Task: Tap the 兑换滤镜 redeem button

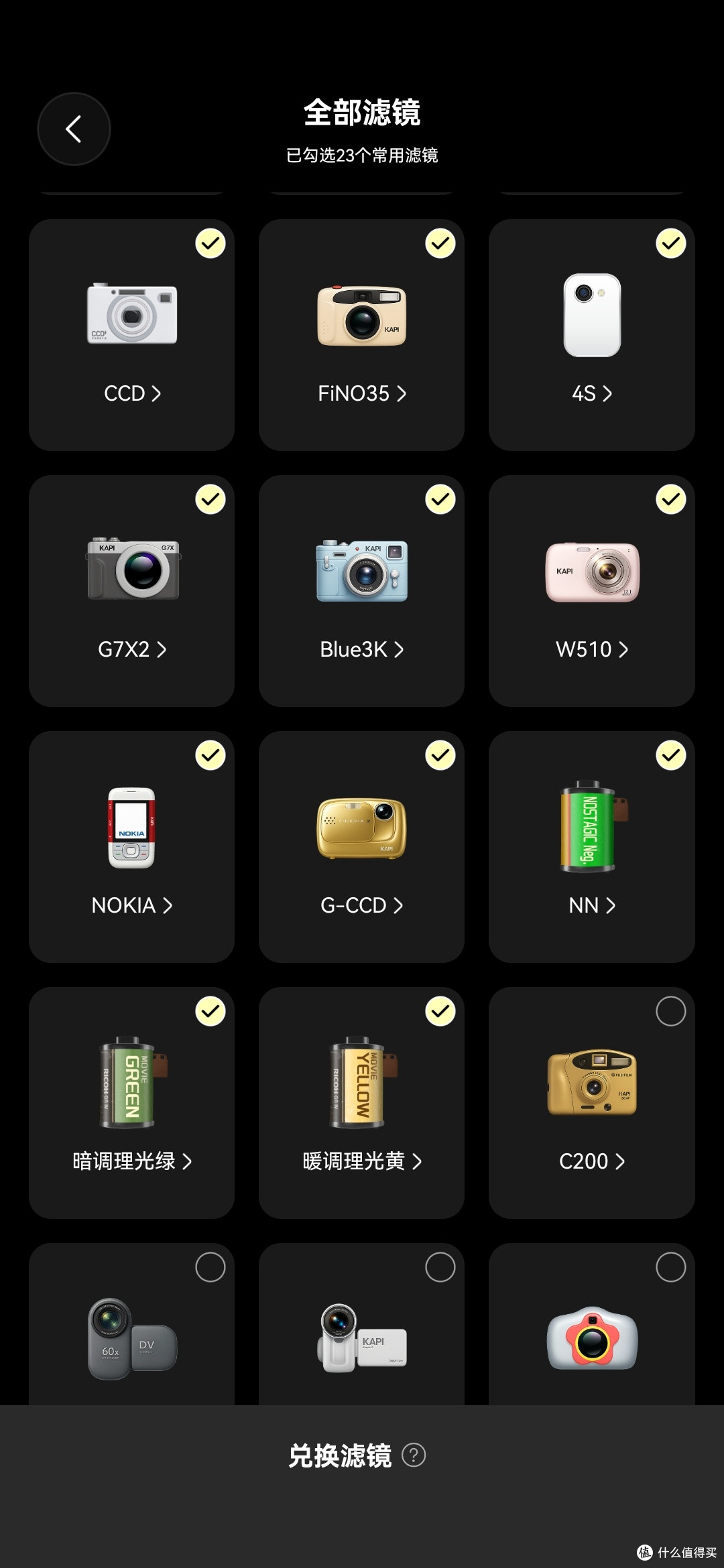Action: point(340,1456)
